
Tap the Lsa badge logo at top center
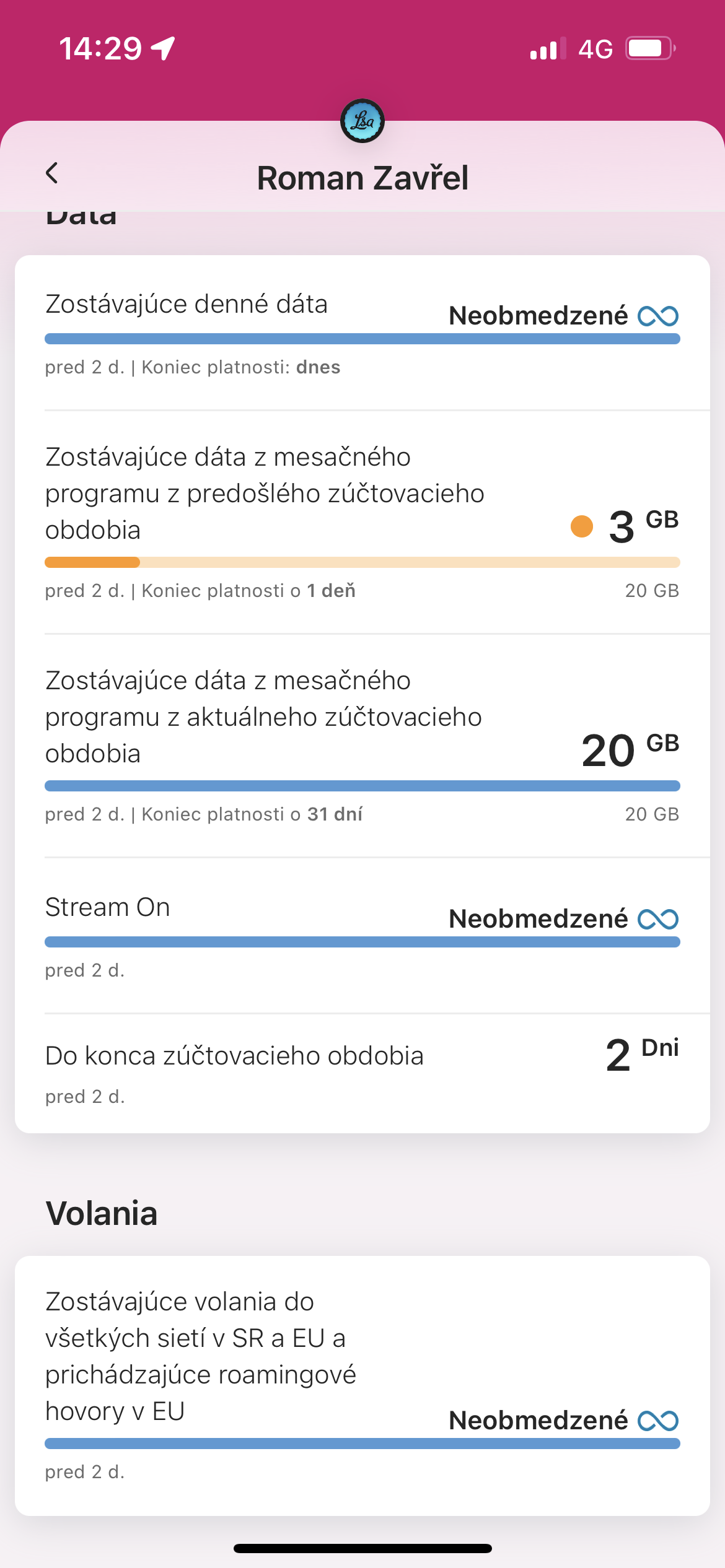click(362, 122)
